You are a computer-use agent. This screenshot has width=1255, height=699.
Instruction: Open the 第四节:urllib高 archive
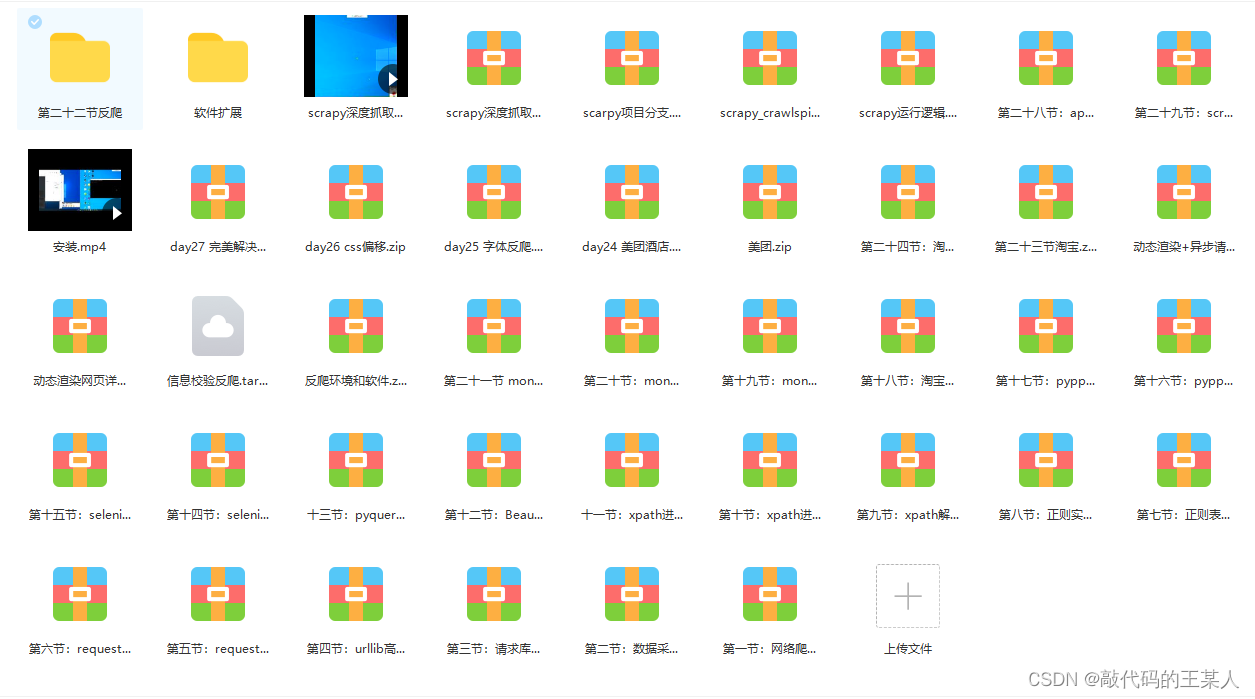pos(356,594)
